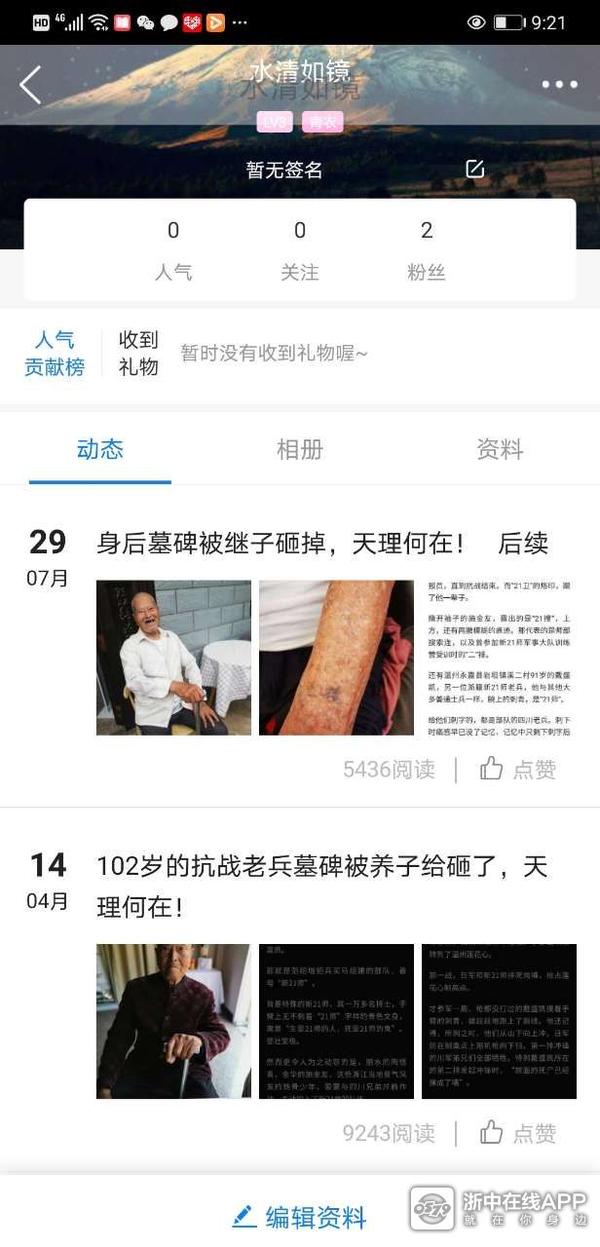600x1247 pixels.
Task: Edit the signature with the pencil icon
Action: pos(475,169)
